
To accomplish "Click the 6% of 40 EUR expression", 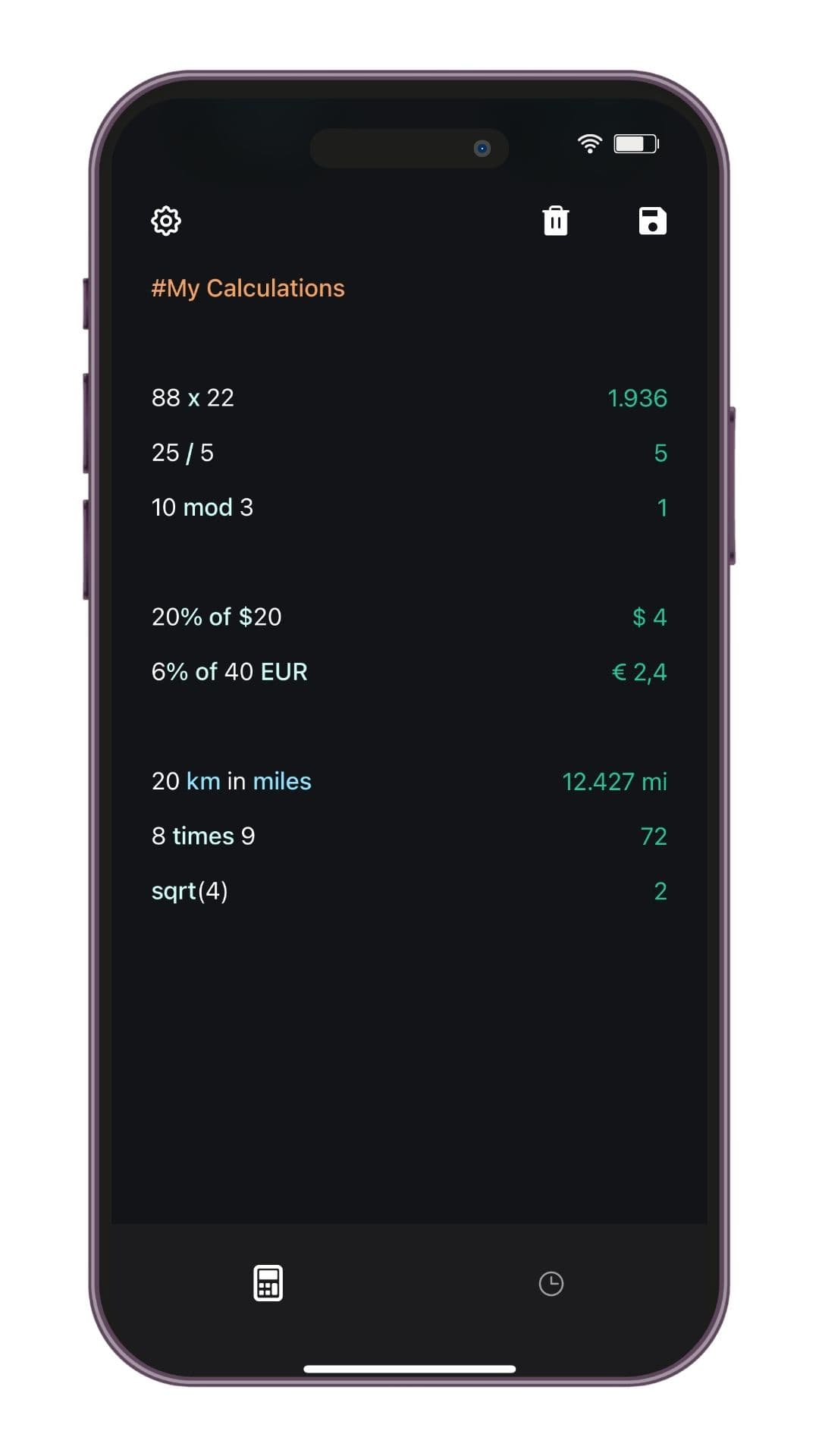I will pyautogui.click(x=229, y=671).
